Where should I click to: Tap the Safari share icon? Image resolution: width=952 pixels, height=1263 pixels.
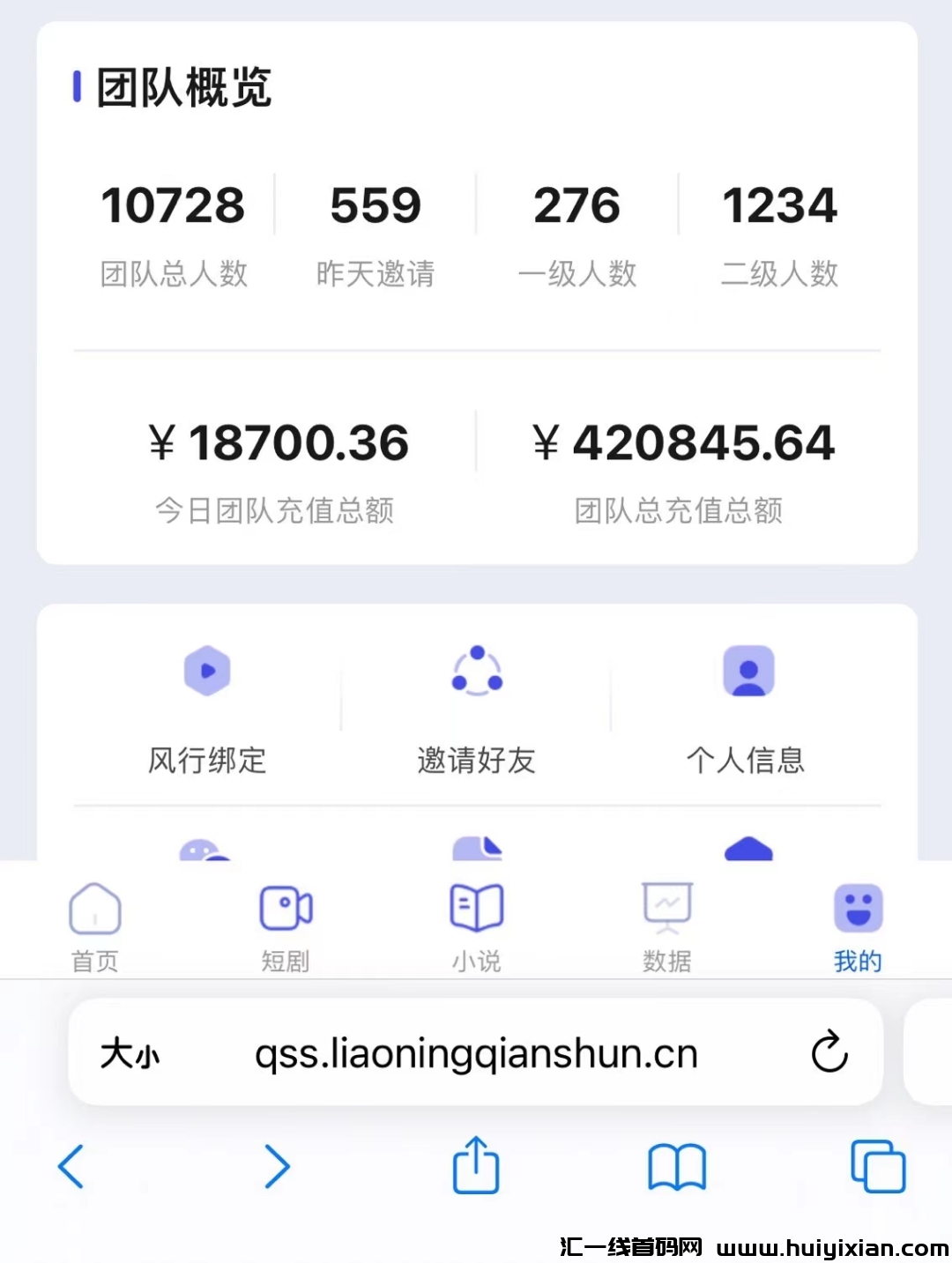coord(476,1165)
